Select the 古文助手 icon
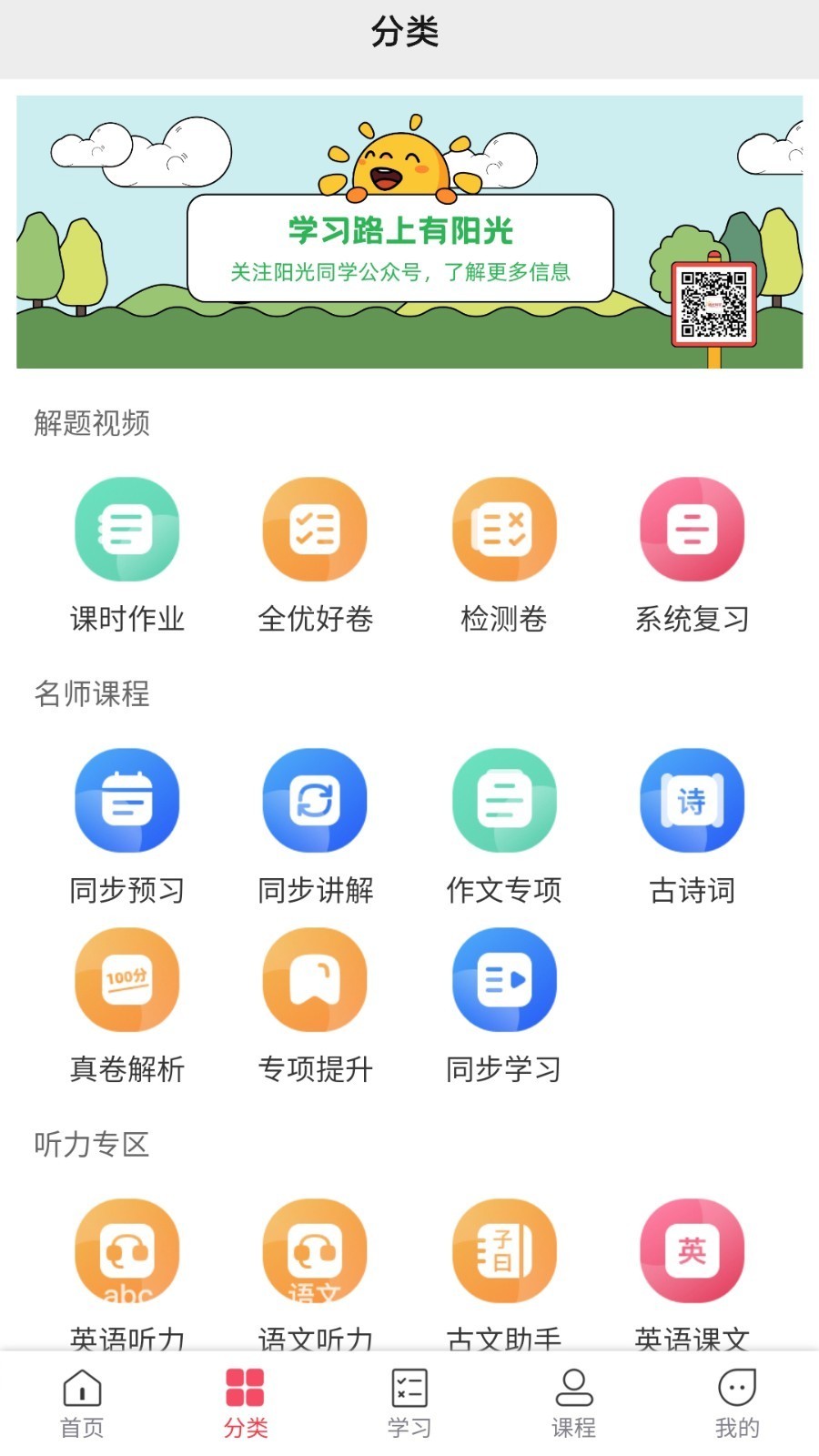 tap(504, 1250)
